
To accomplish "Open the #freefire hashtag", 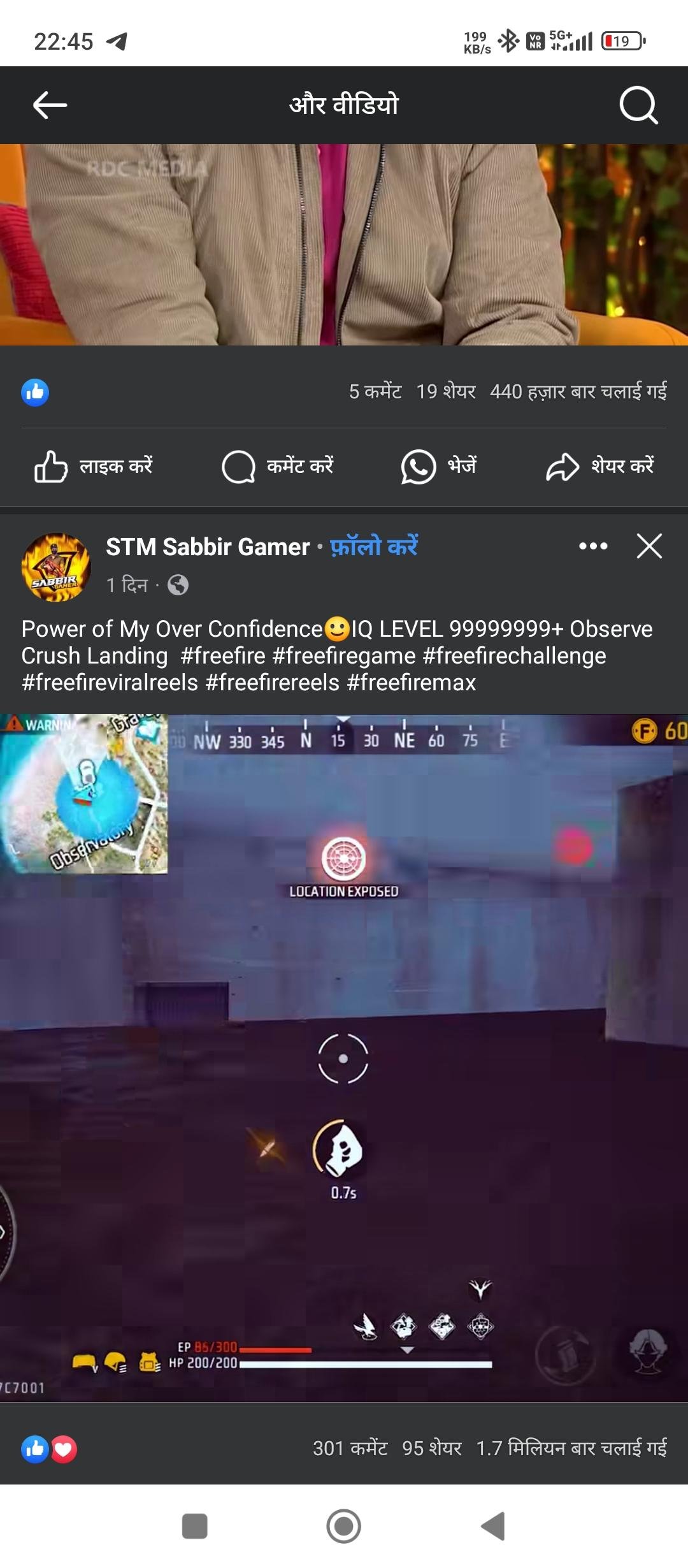I will (222, 656).
